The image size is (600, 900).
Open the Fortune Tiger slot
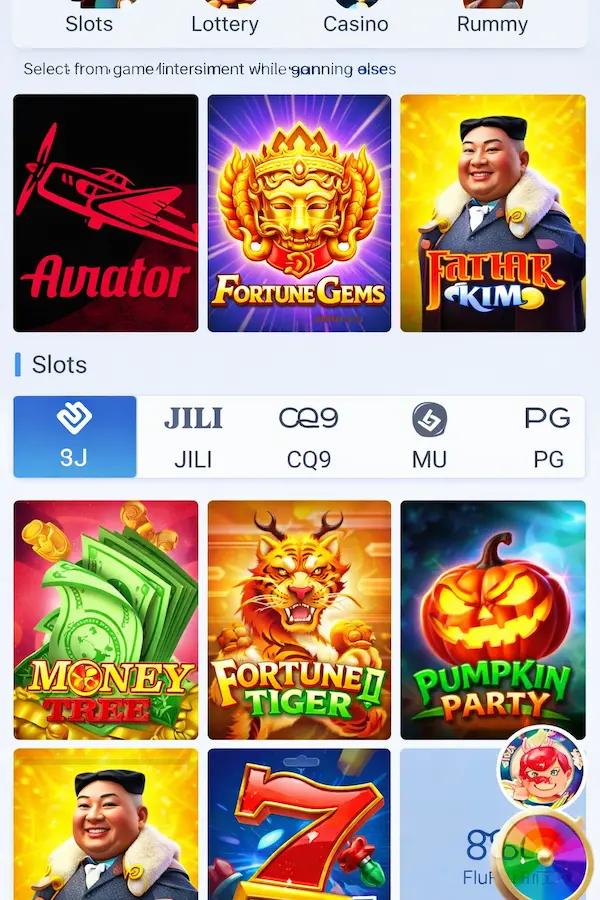click(x=299, y=620)
